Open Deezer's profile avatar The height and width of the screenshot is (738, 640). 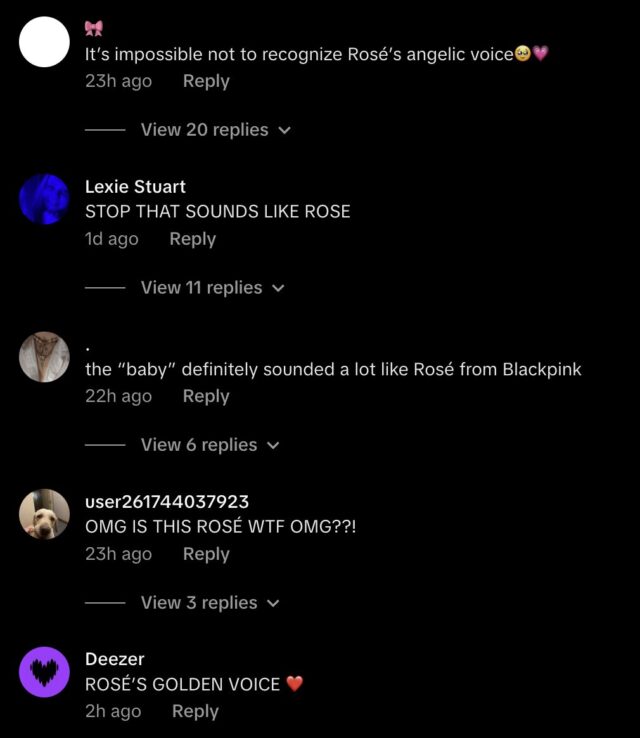tap(45, 672)
